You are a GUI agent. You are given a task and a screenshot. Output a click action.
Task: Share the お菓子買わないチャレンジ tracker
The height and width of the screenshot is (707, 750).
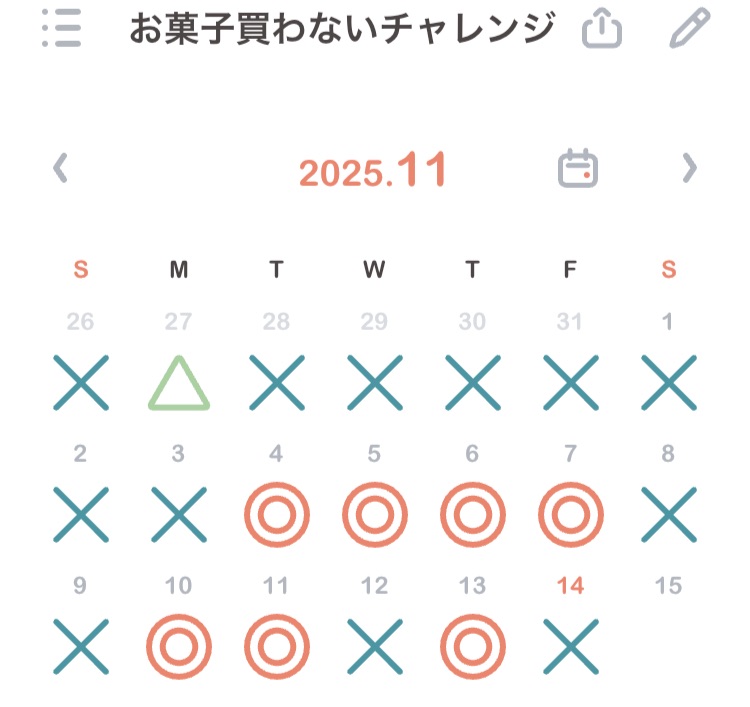coord(602,29)
